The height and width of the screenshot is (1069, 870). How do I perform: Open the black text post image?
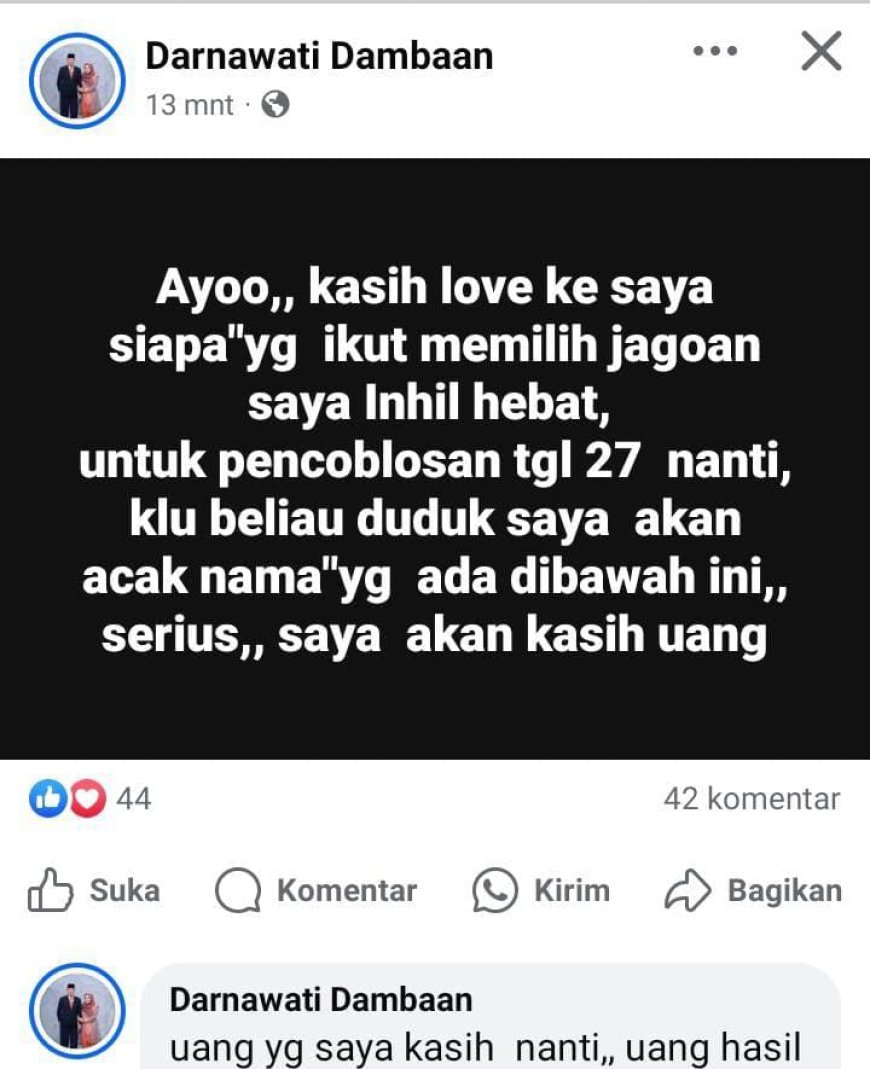click(434, 458)
